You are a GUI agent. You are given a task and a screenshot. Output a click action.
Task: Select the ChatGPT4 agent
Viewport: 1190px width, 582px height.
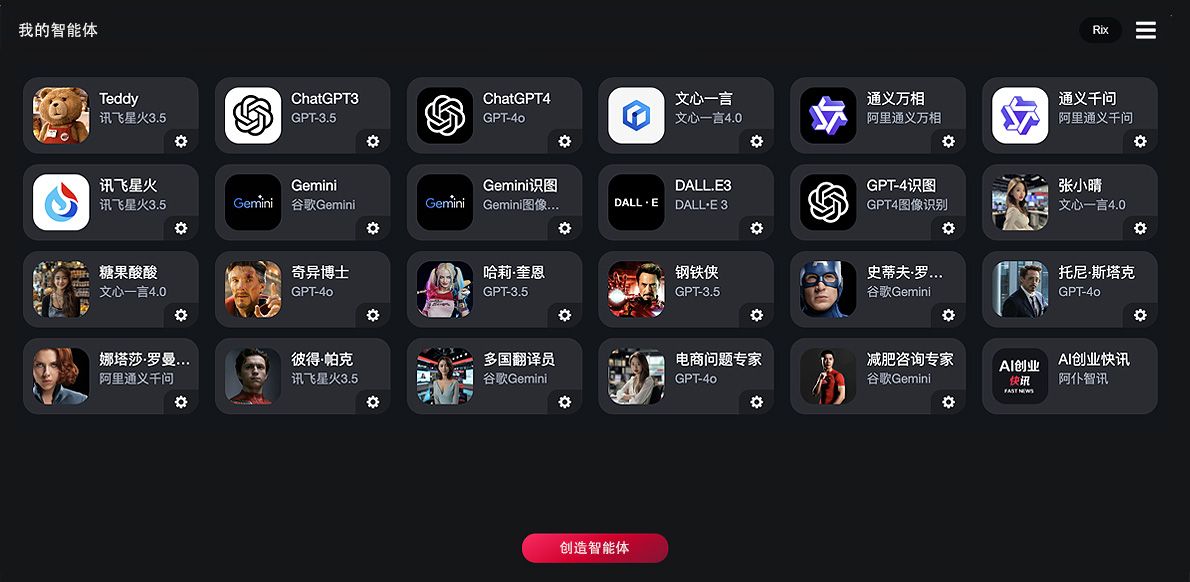click(x=494, y=110)
